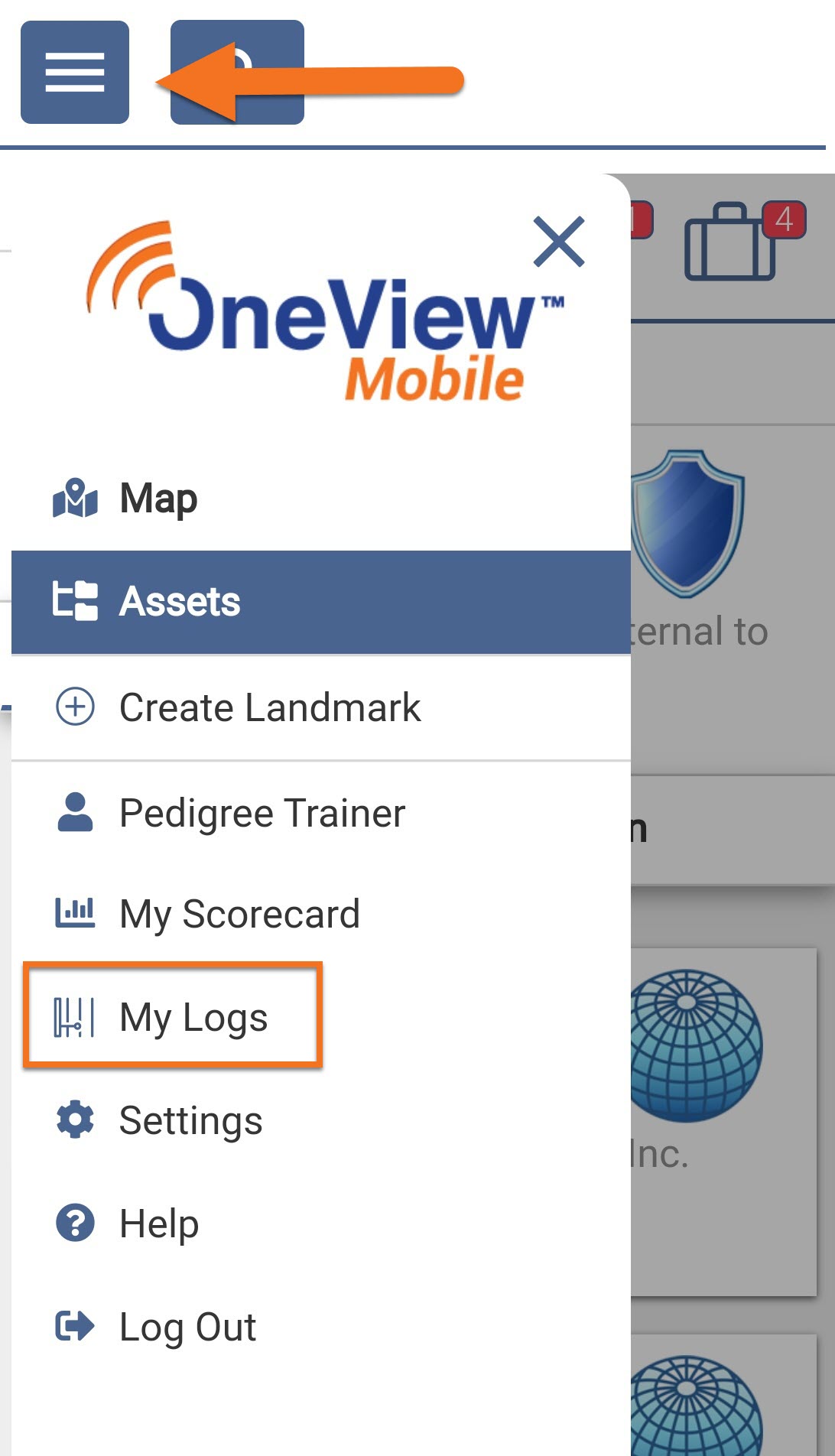The height and width of the screenshot is (1456, 835).
Task: Select the Assets menu entry
Action: coord(180,601)
